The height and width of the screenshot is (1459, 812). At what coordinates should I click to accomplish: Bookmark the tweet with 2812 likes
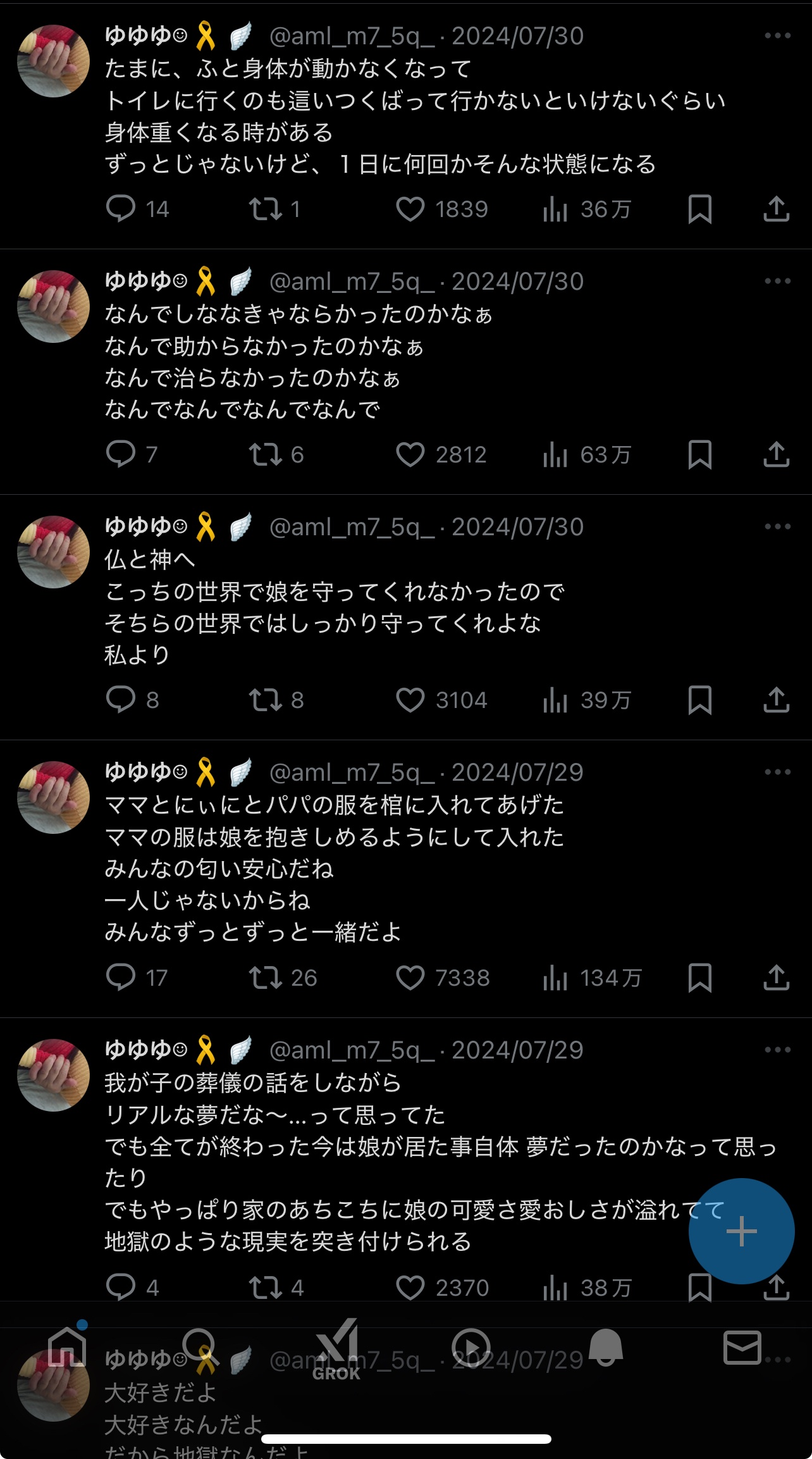(699, 455)
